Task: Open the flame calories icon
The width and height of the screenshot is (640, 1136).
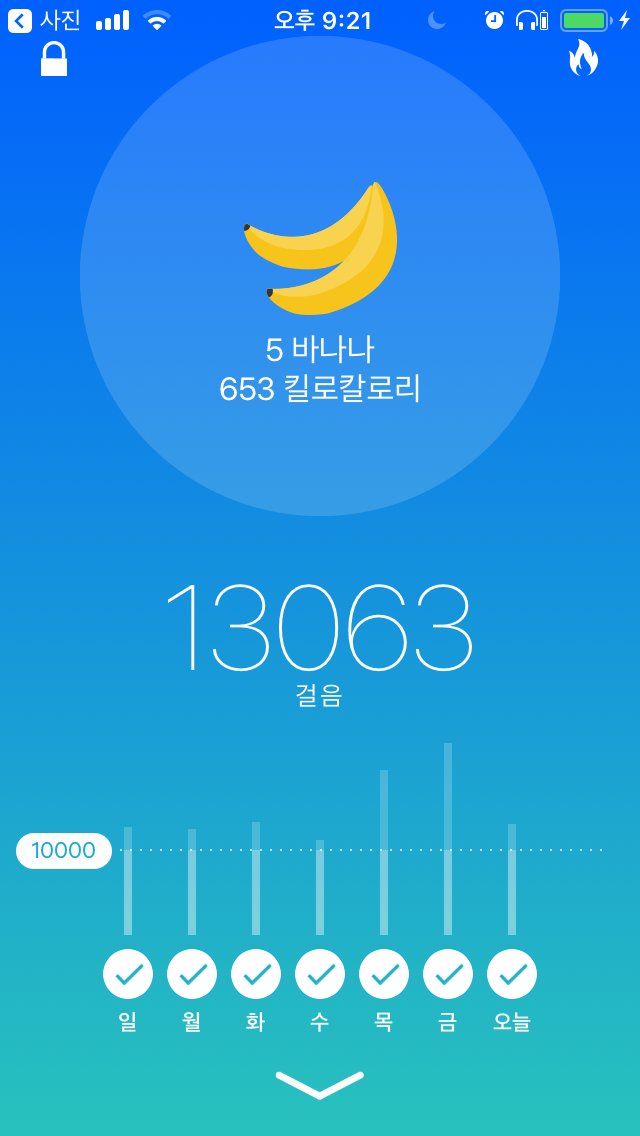Action: click(583, 58)
